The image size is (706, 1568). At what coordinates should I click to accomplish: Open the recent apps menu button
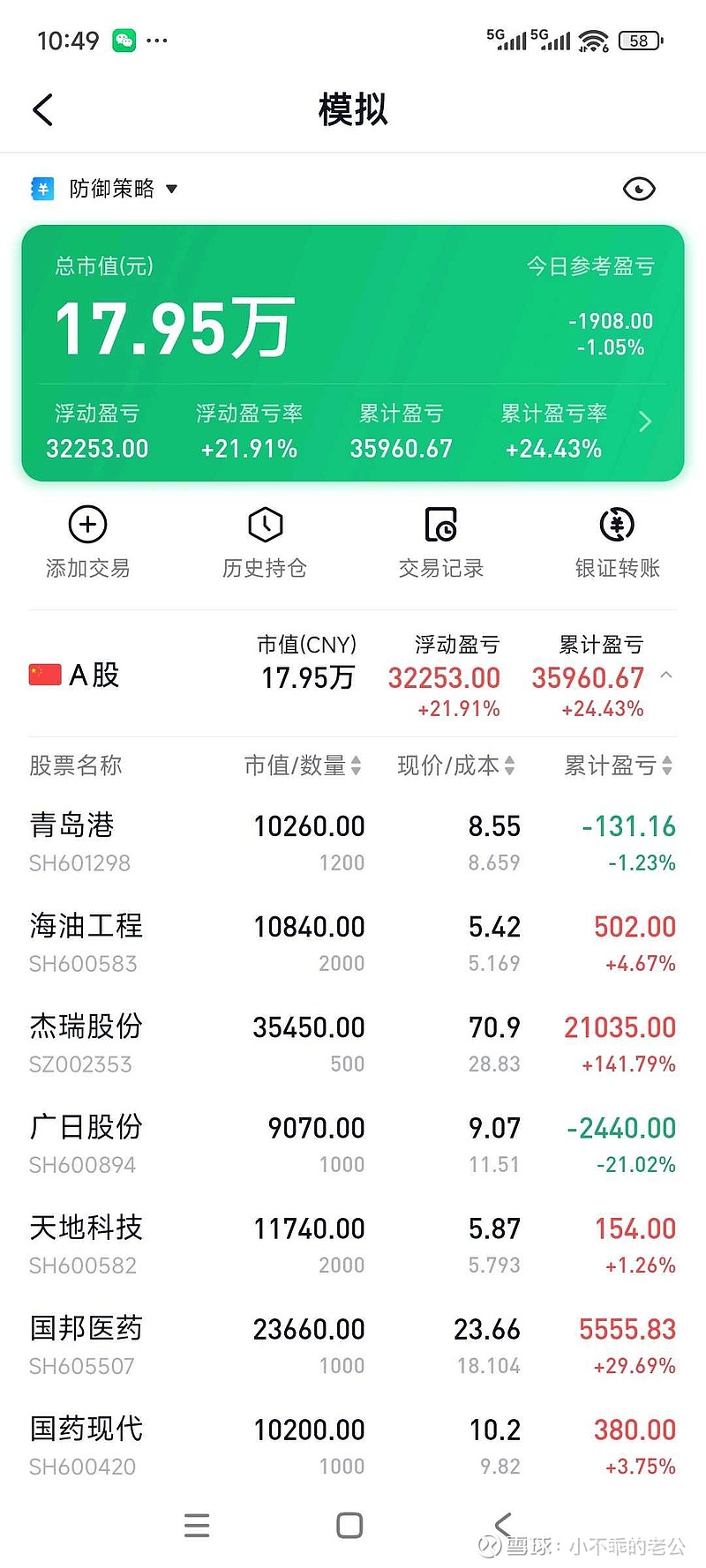[x=198, y=1525]
